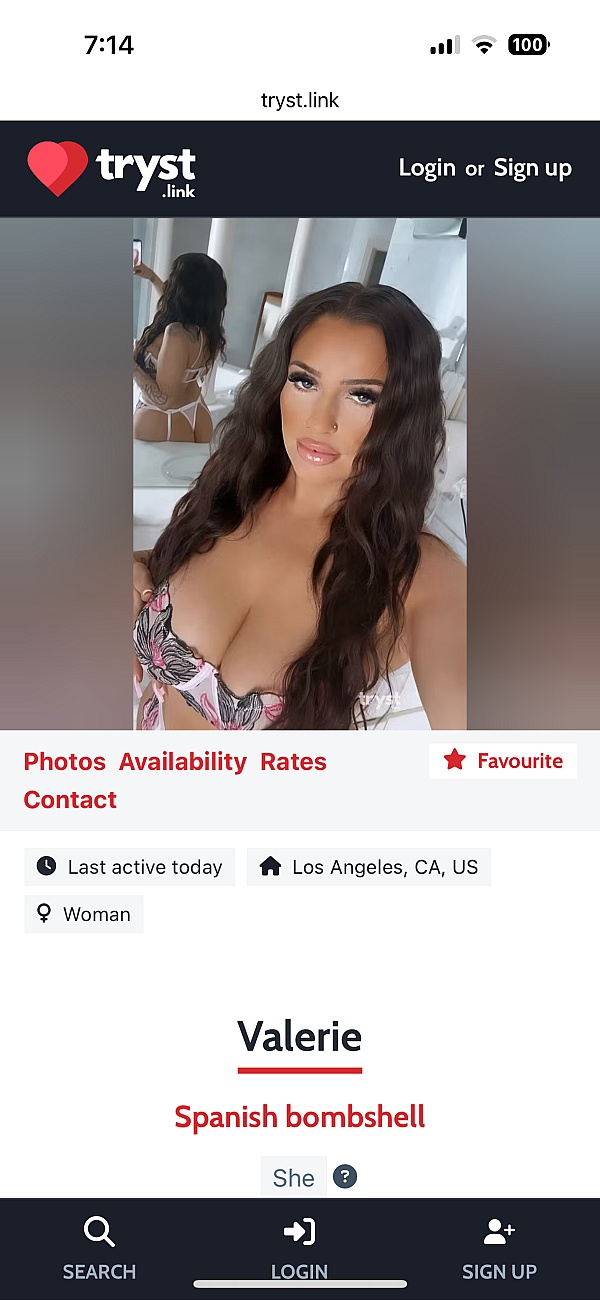
Task: Open the tryst.link home logo
Action: pyautogui.click(x=112, y=169)
